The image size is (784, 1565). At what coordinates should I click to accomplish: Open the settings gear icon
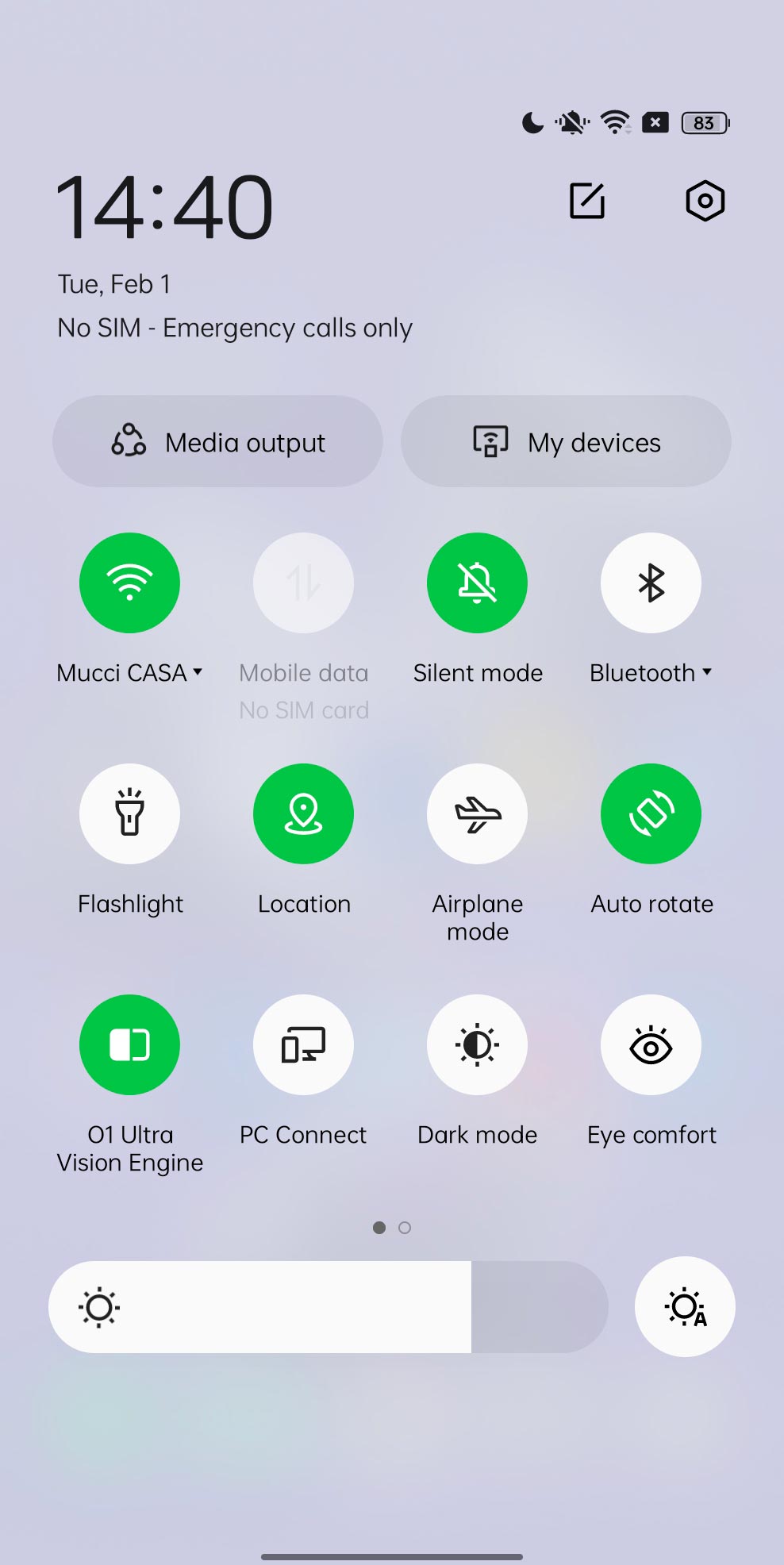pos(705,201)
